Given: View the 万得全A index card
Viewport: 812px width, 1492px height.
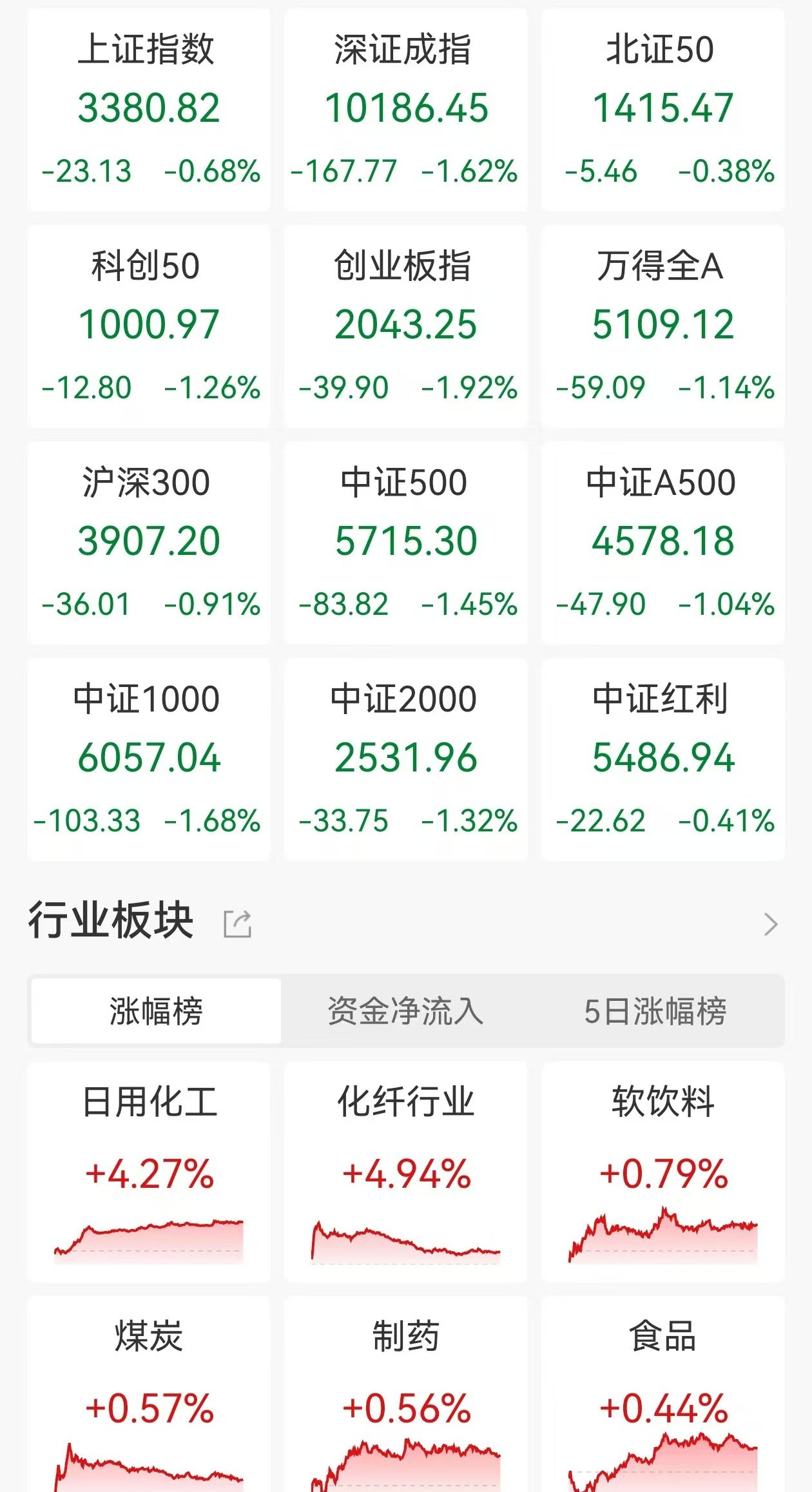Looking at the screenshot, I should [663, 326].
